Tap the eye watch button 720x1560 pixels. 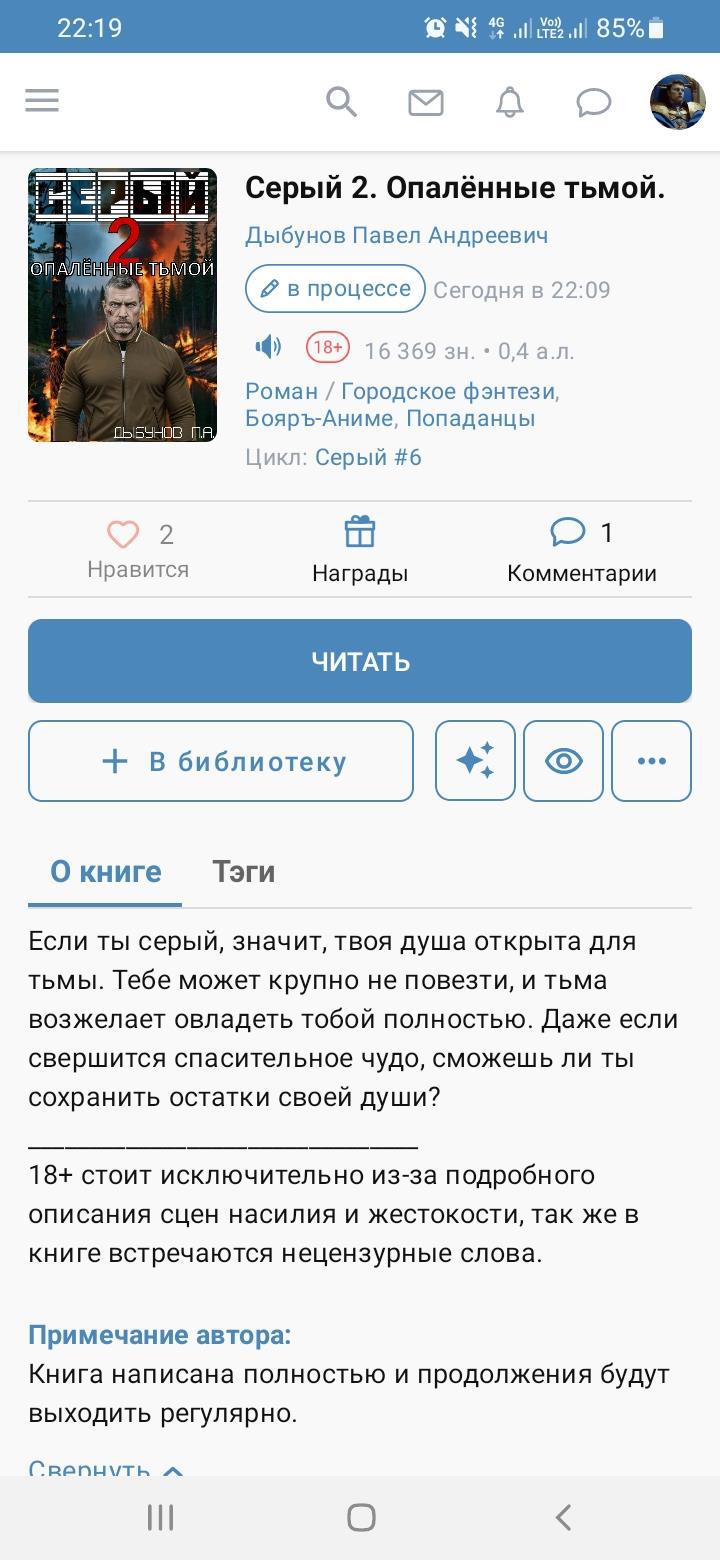click(563, 761)
